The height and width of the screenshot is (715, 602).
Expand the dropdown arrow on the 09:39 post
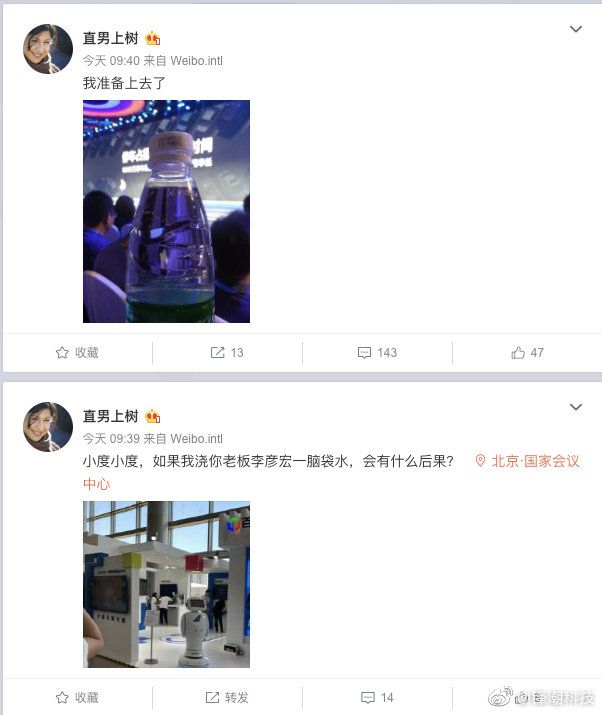[x=576, y=407]
